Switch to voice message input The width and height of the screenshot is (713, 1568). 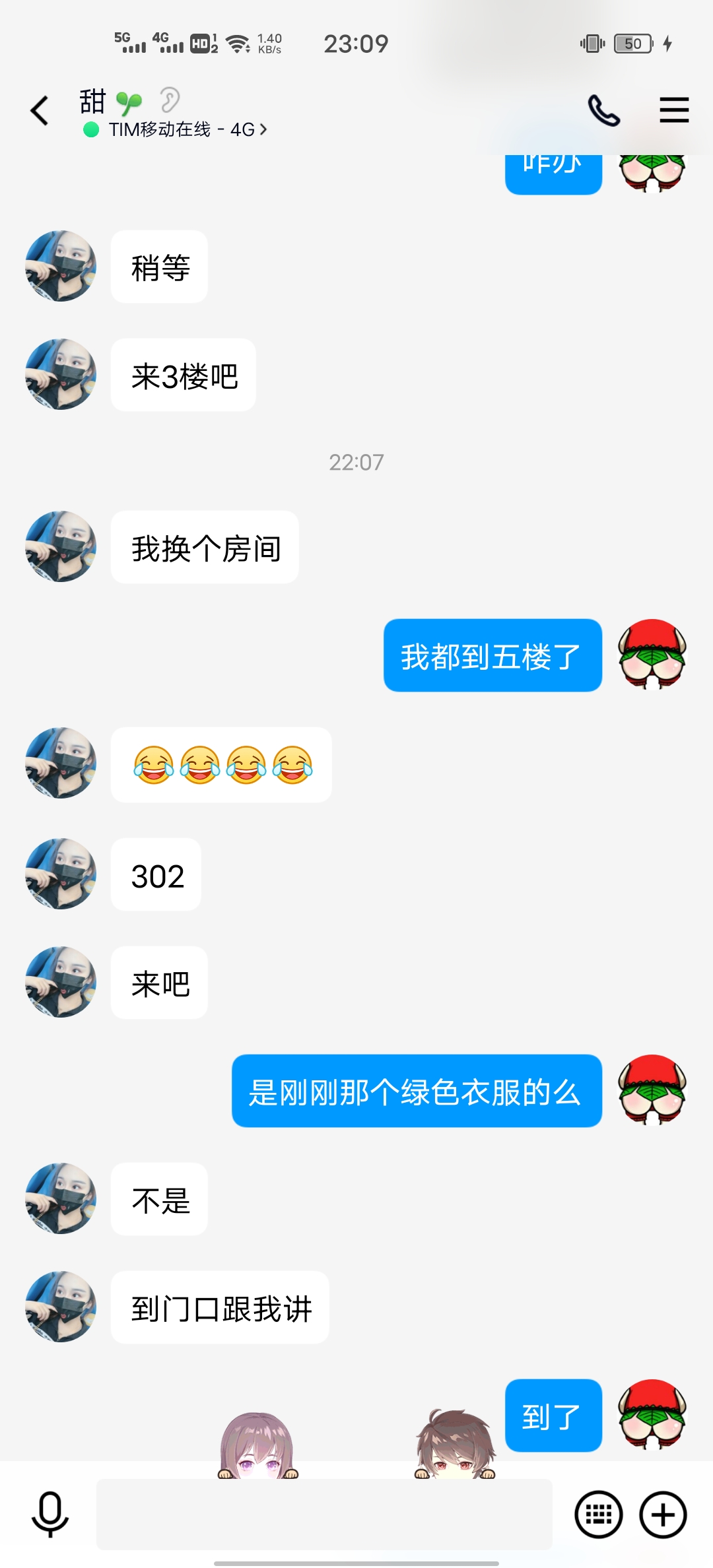click(50, 1514)
